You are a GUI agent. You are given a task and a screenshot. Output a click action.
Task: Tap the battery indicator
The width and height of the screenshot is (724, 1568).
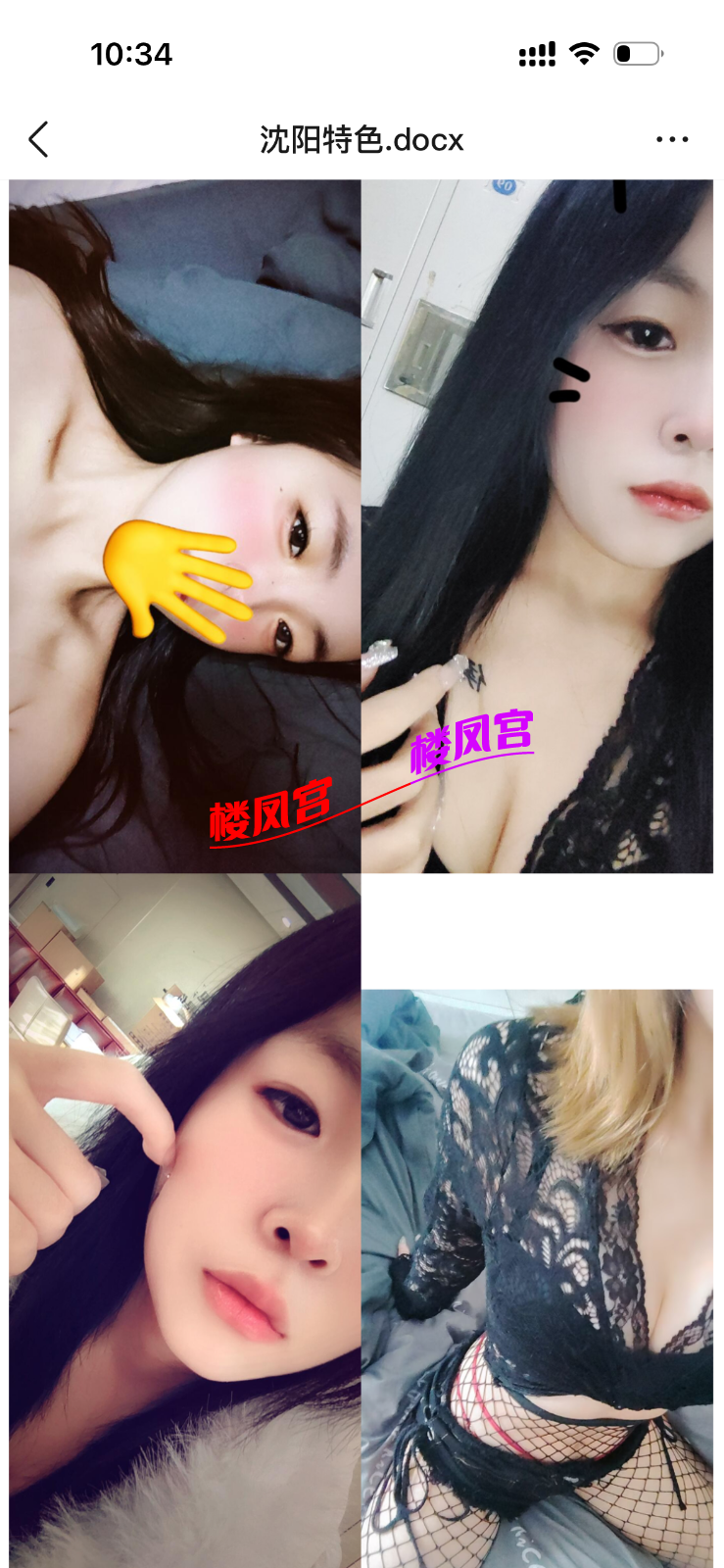tap(638, 54)
